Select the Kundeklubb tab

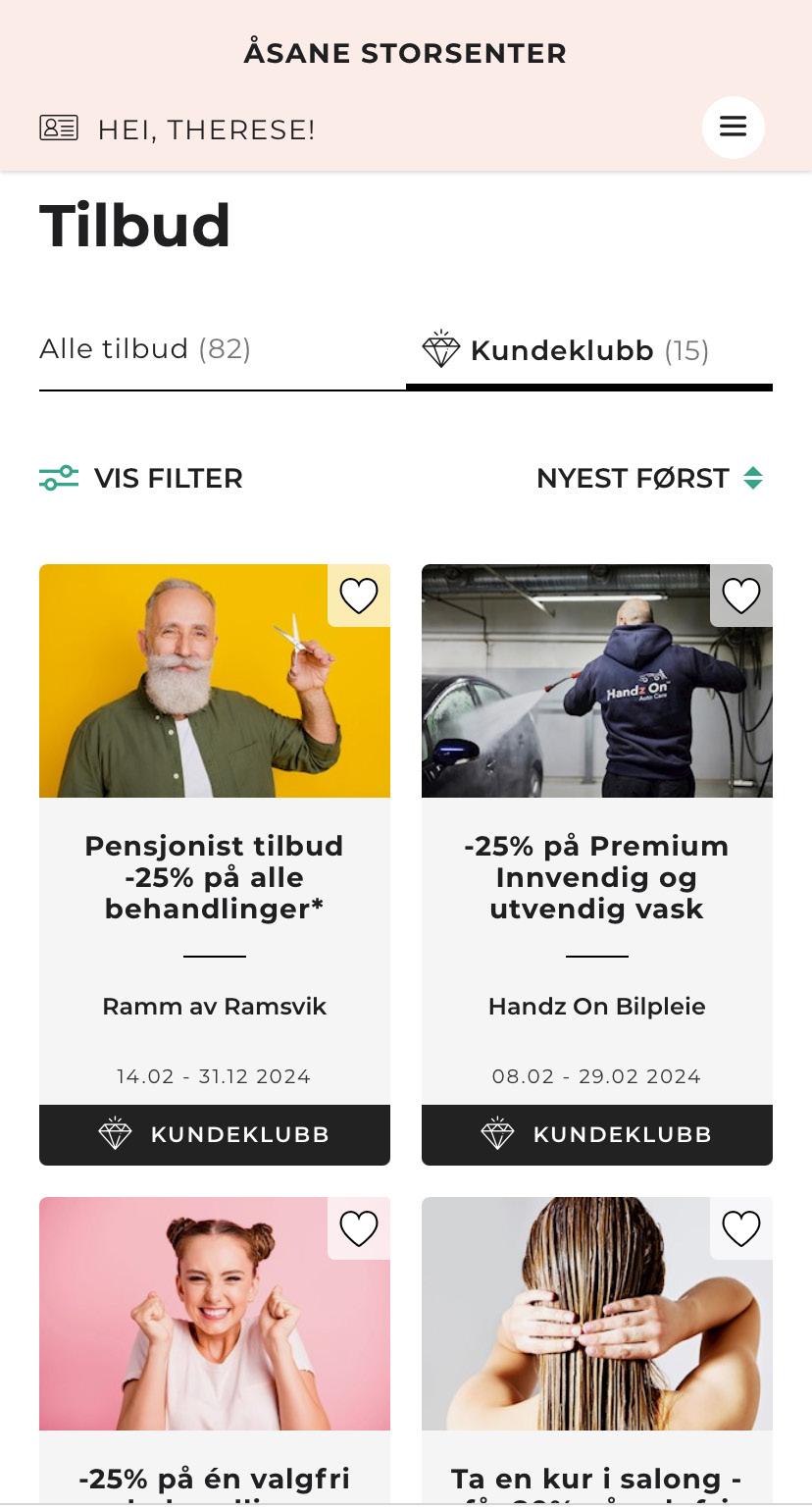point(565,351)
